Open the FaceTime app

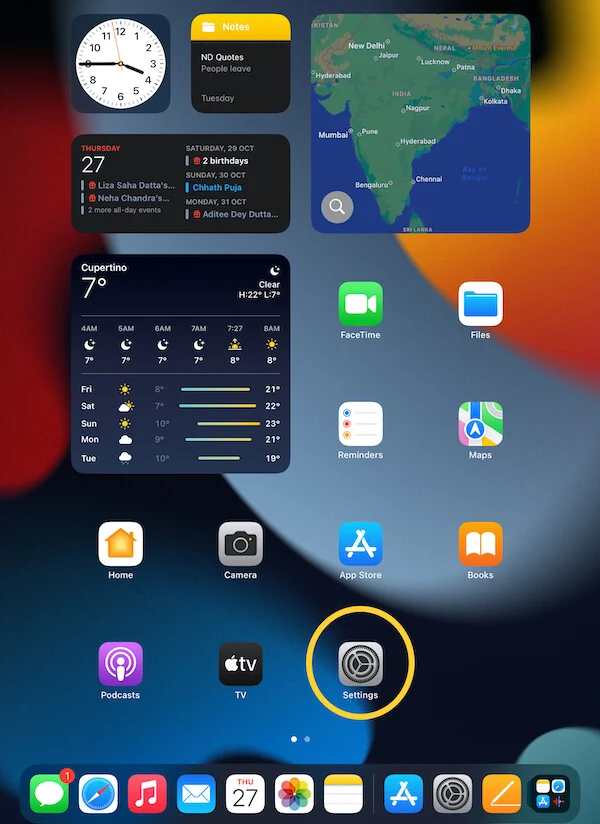pyautogui.click(x=360, y=304)
